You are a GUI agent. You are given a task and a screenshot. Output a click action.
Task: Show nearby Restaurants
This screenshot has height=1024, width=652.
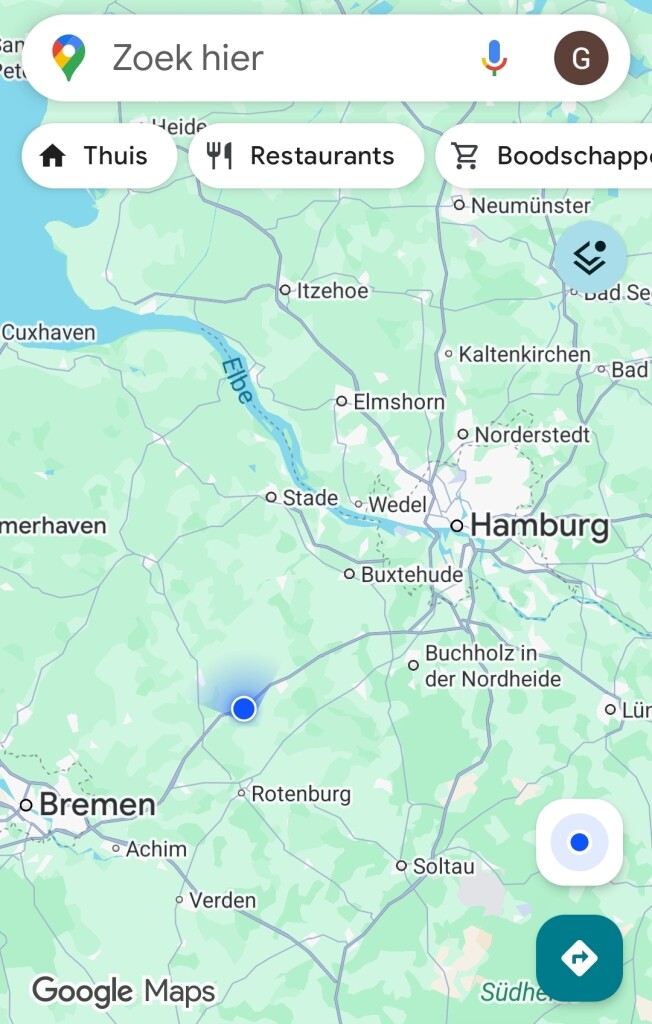coord(306,156)
